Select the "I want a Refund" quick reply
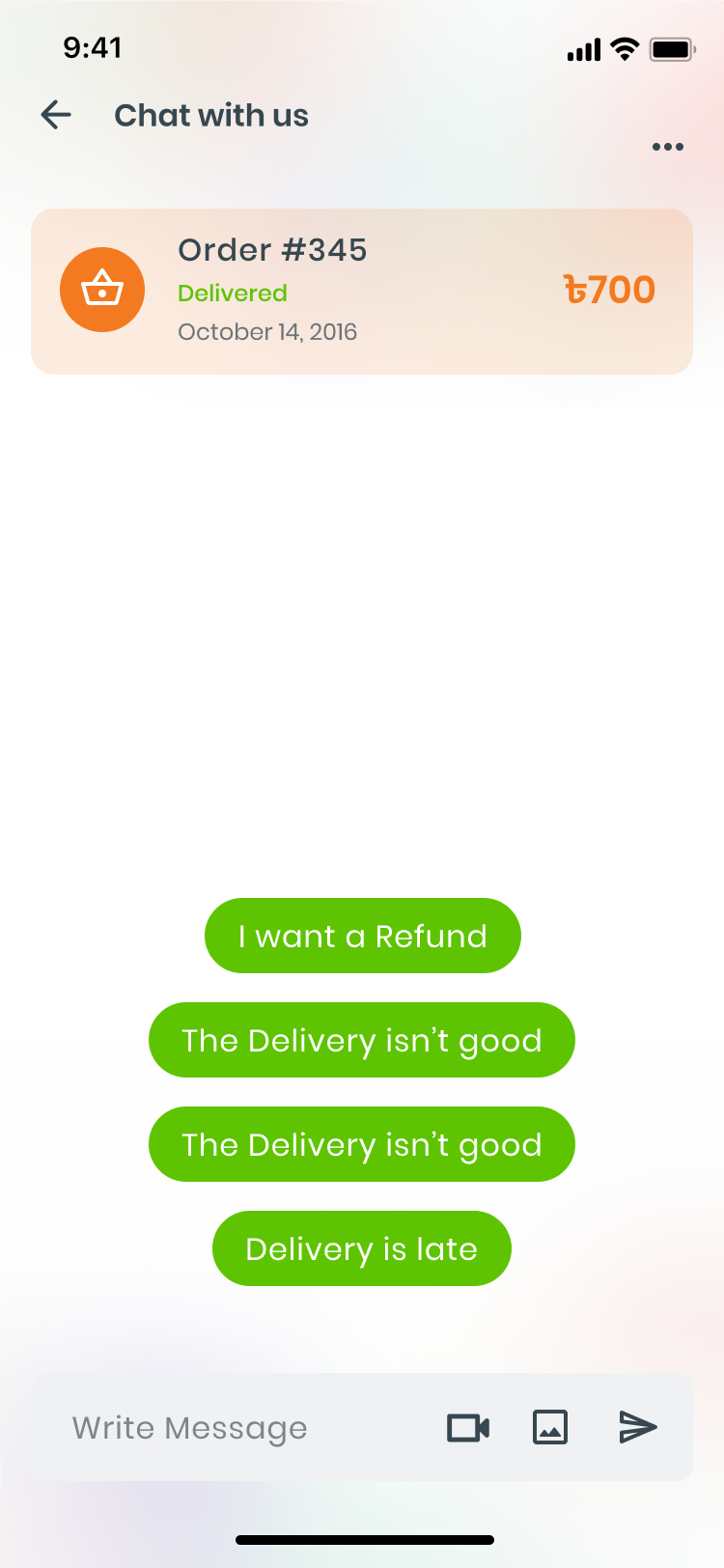This screenshot has width=724, height=1568. point(363,936)
